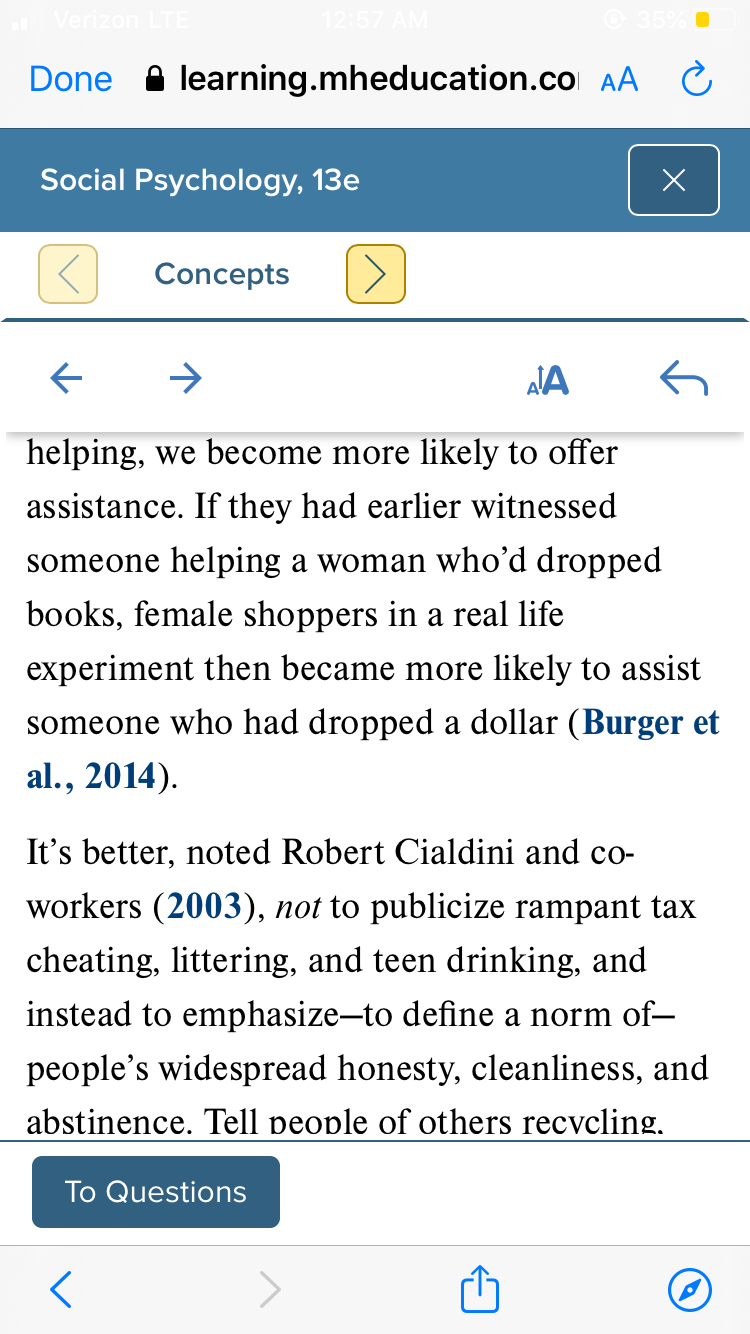The width and height of the screenshot is (750, 1334).
Task: Reload the page
Action: [696, 79]
